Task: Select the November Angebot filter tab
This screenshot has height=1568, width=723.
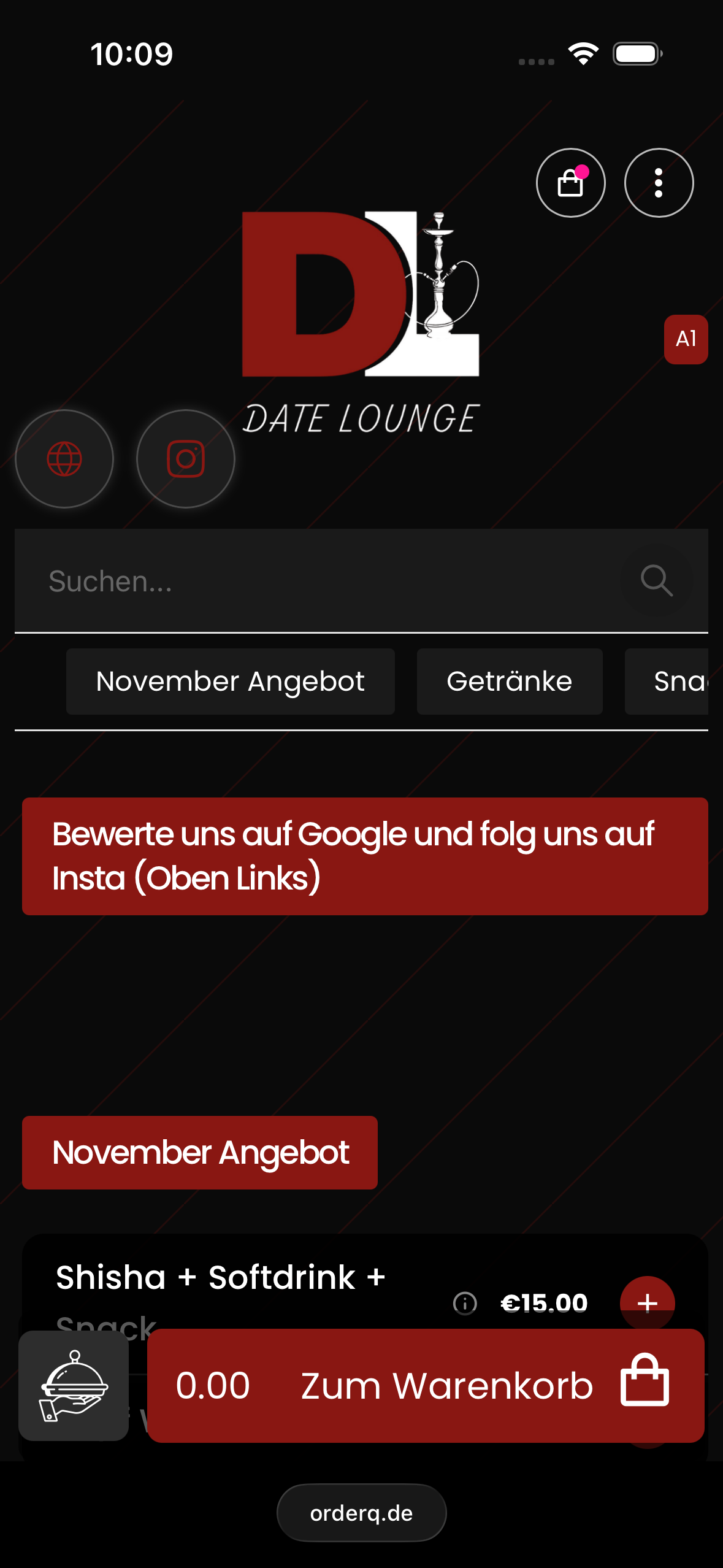Action: pos(229,681)
